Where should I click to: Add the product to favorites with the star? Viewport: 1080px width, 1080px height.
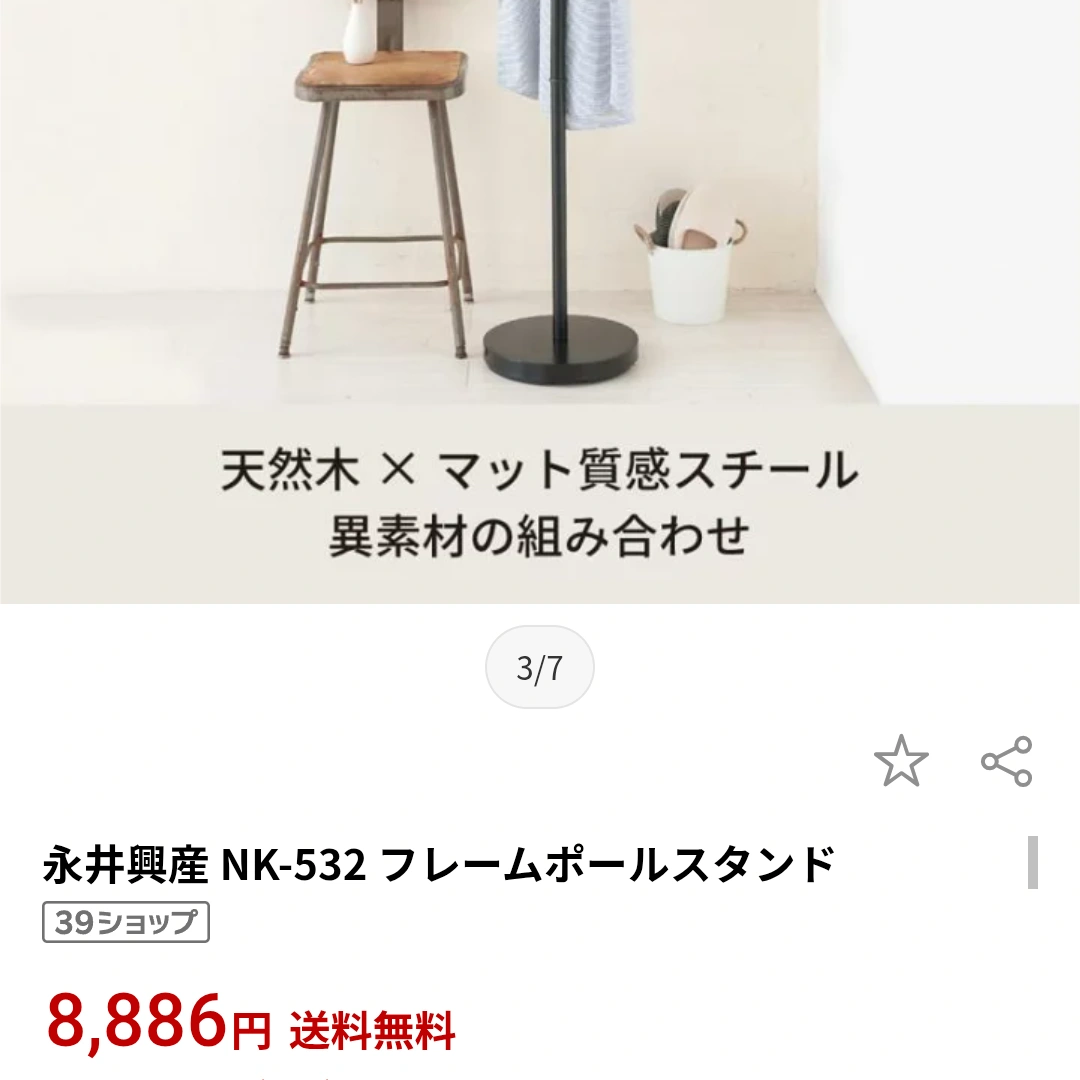(901, 762)
